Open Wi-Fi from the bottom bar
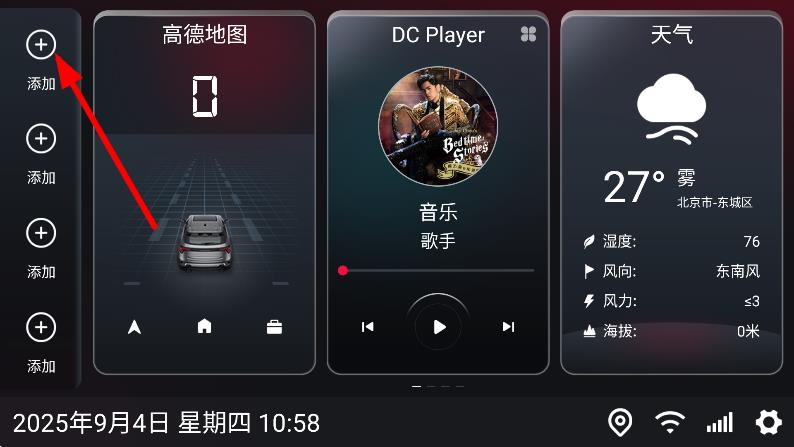 [670, 422]
